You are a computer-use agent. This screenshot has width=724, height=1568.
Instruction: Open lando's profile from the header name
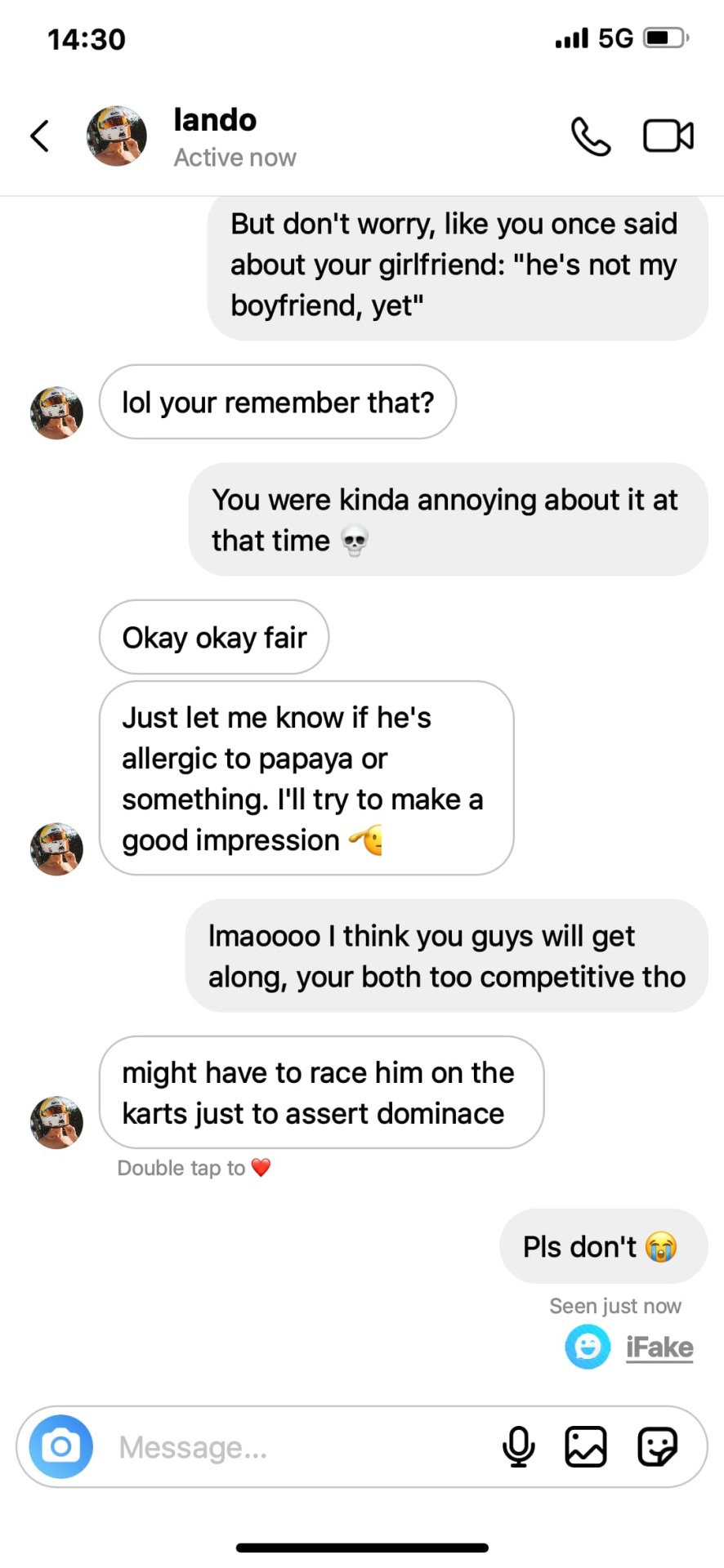tap(215, 121)
